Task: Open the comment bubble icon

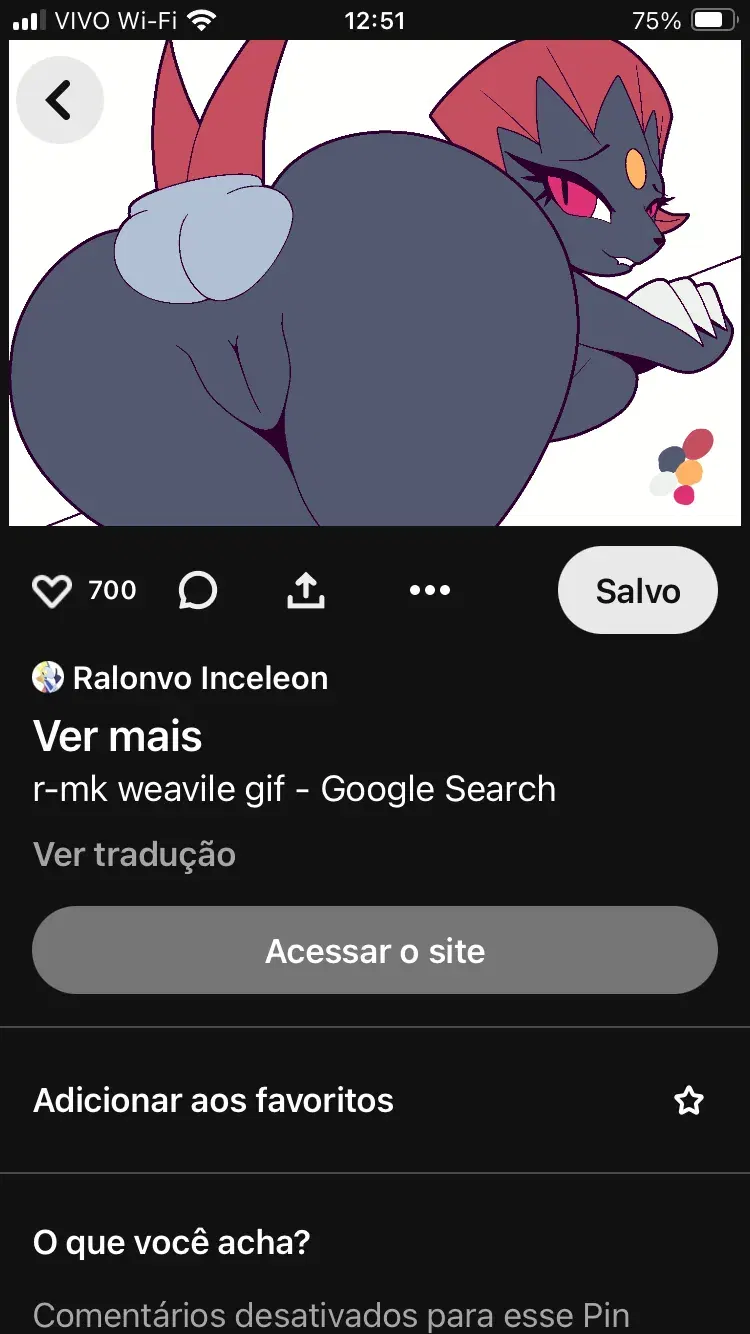Action: [x=197, y=591]
